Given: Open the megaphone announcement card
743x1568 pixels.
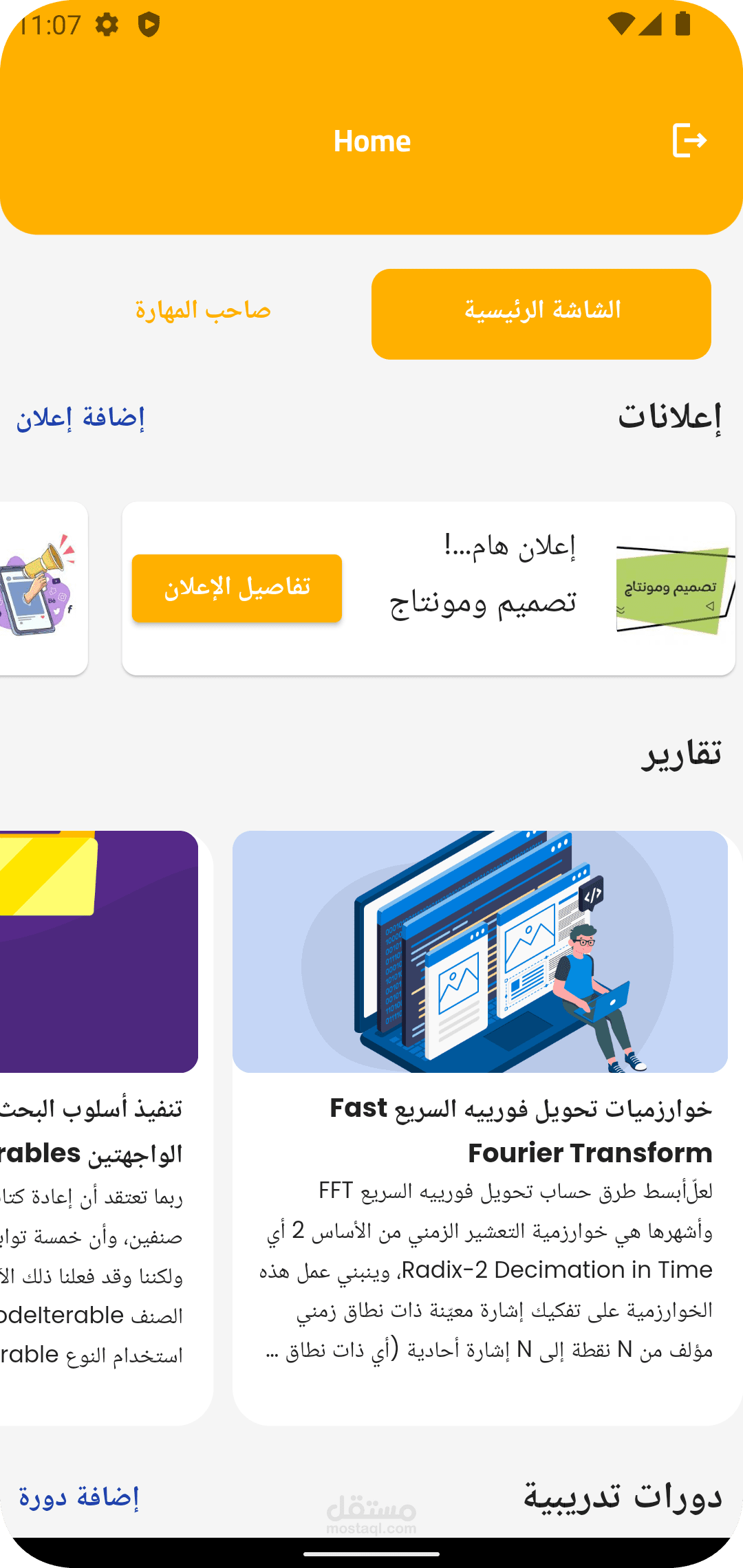Looking at the screenshot, I should pyautogui.click(x=43, y=589).
